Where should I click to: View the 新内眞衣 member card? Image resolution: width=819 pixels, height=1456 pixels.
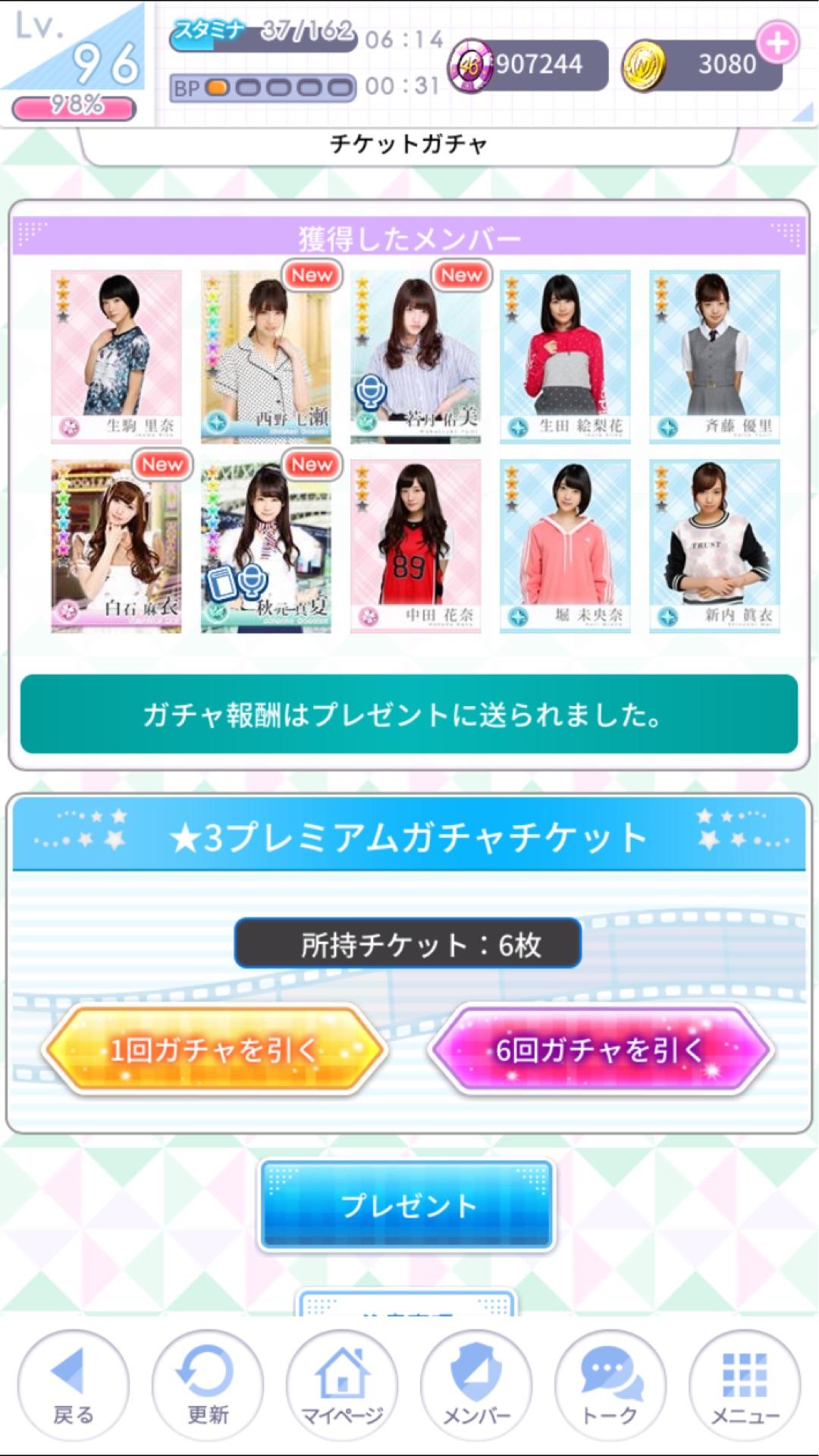[714, 546]
